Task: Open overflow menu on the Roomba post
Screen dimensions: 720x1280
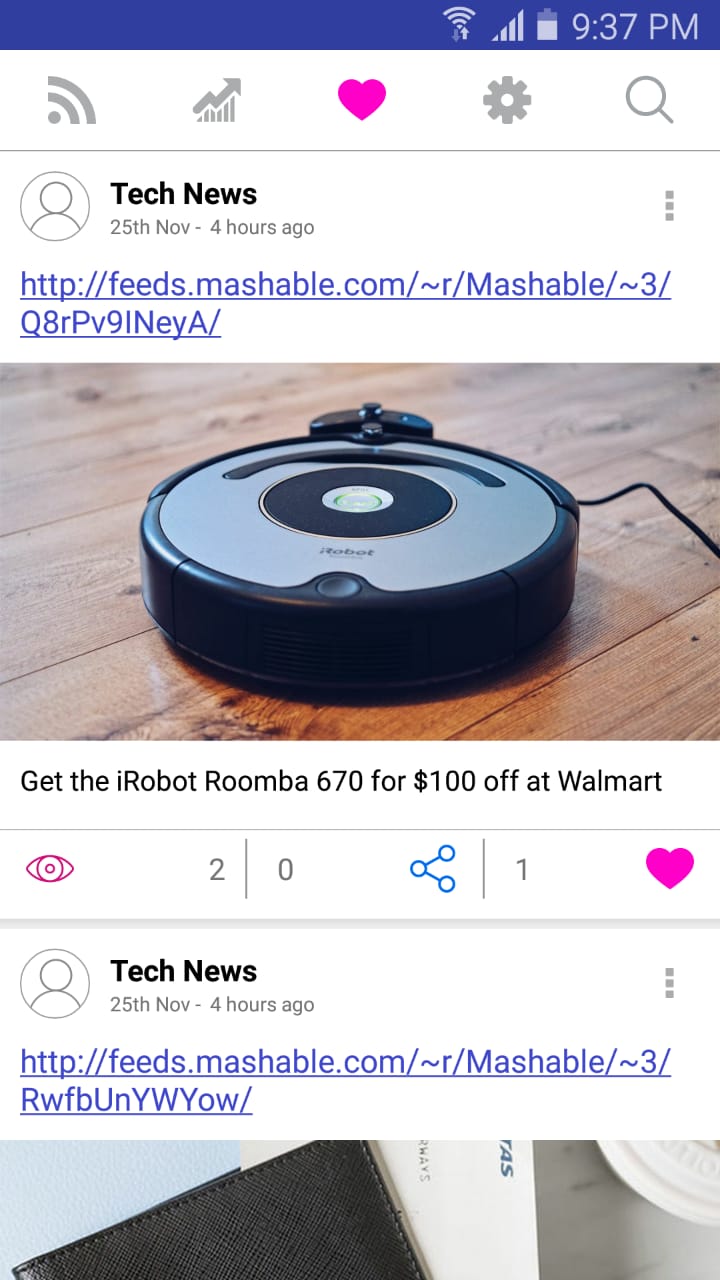Action: pyautogui.click(x=669, y=206)
